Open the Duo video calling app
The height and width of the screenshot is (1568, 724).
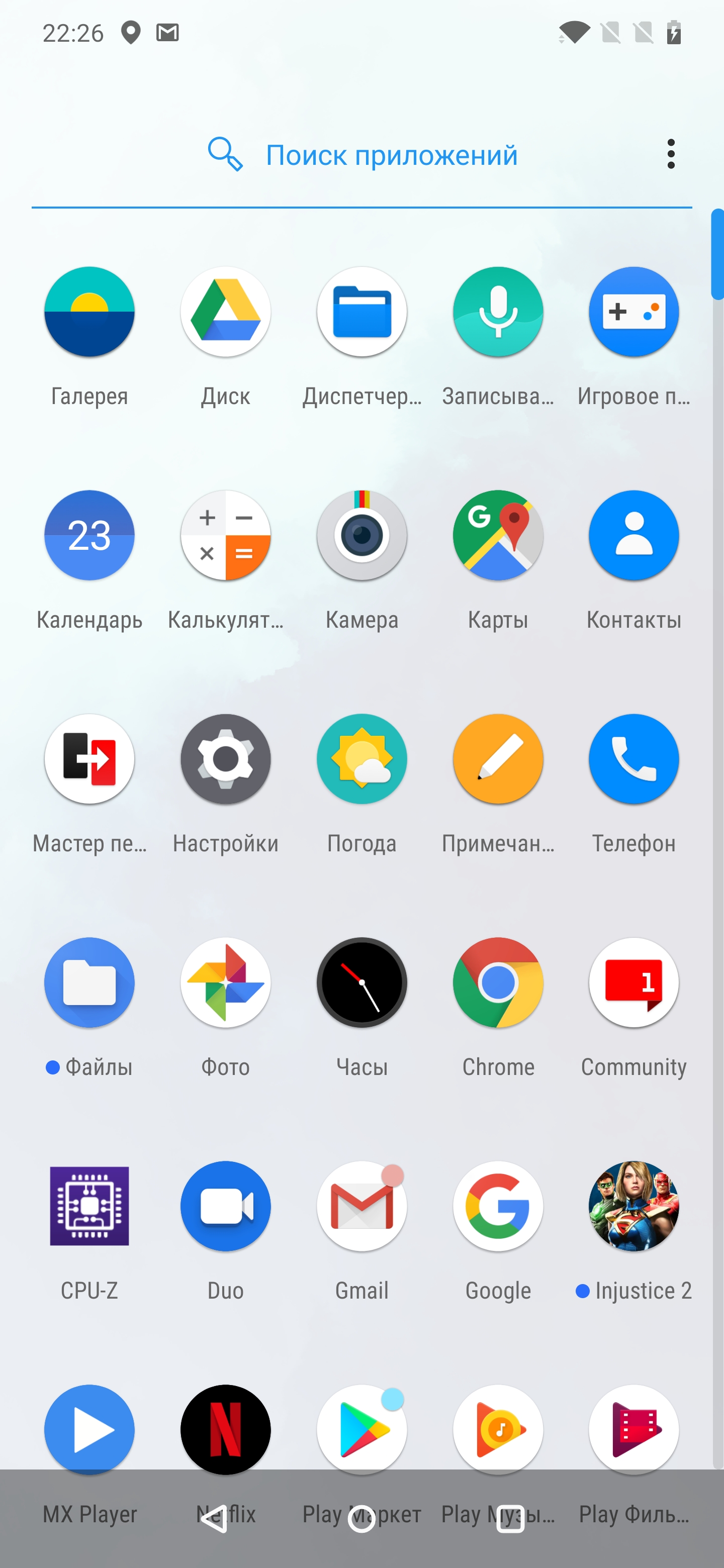click(225, 1206)
